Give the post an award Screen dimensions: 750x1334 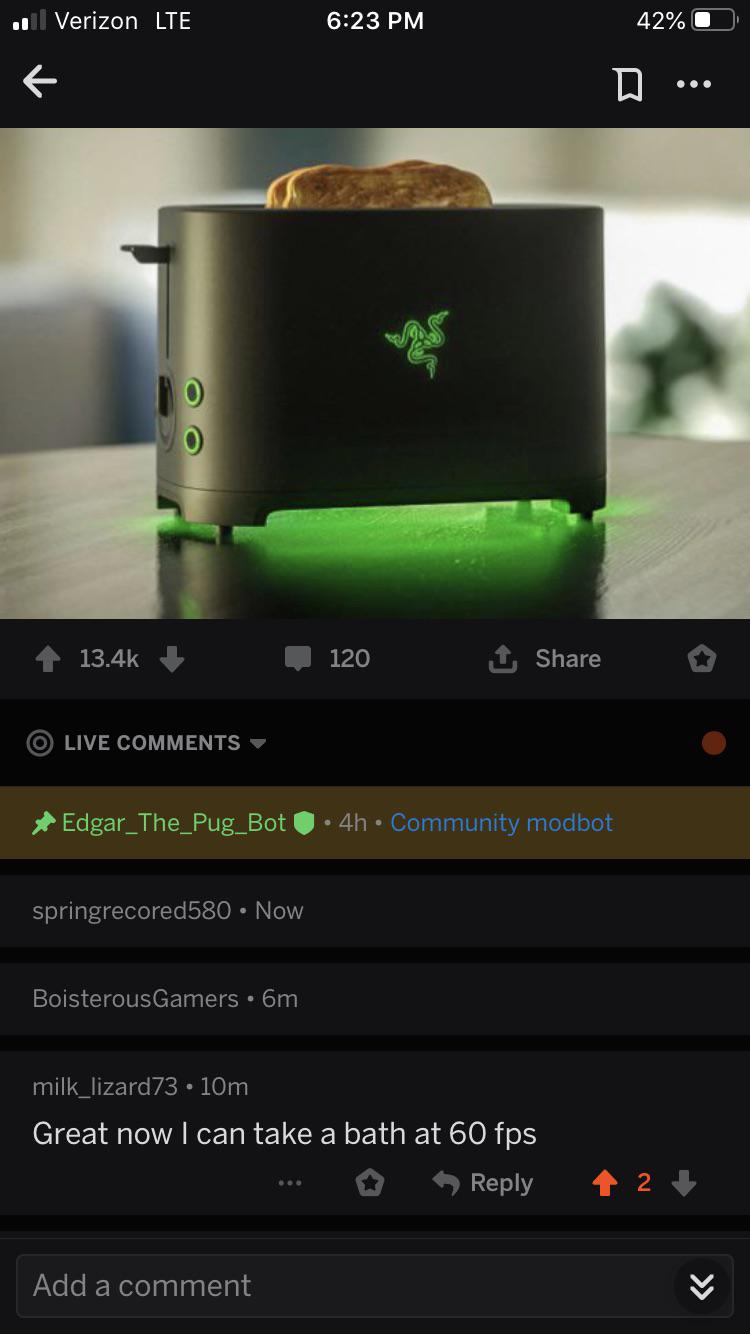click(702, 658)
